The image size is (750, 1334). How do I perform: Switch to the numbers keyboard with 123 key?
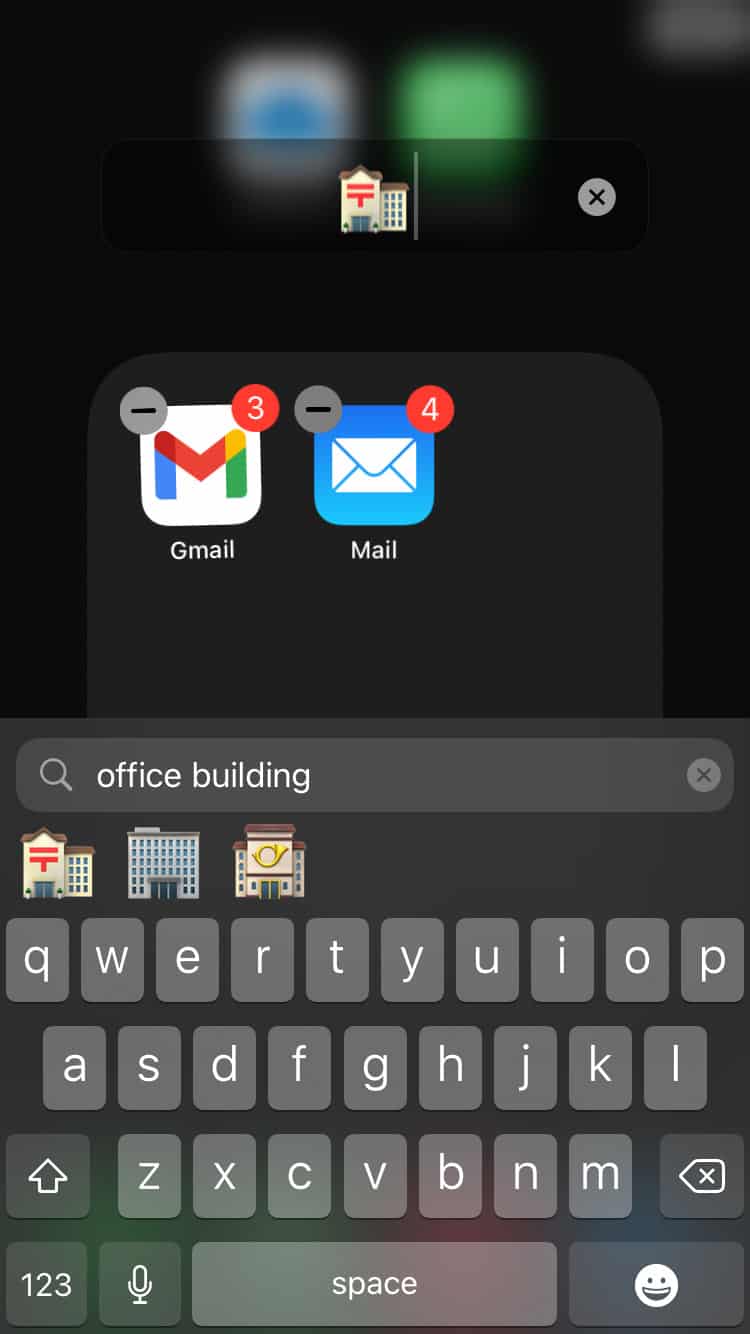[46, 1283]
